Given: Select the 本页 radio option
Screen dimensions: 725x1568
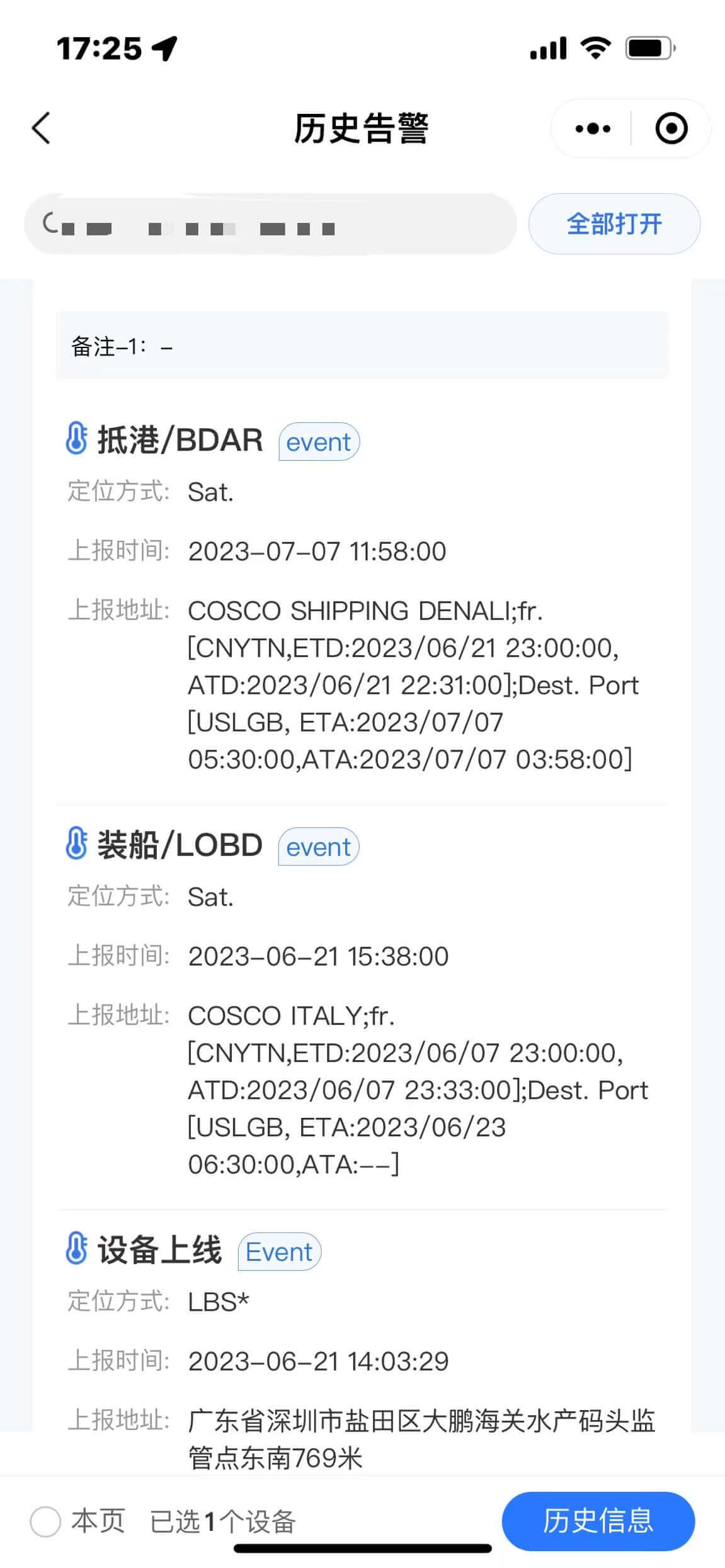Looking at the screenshot, I should click(46, 1521).
